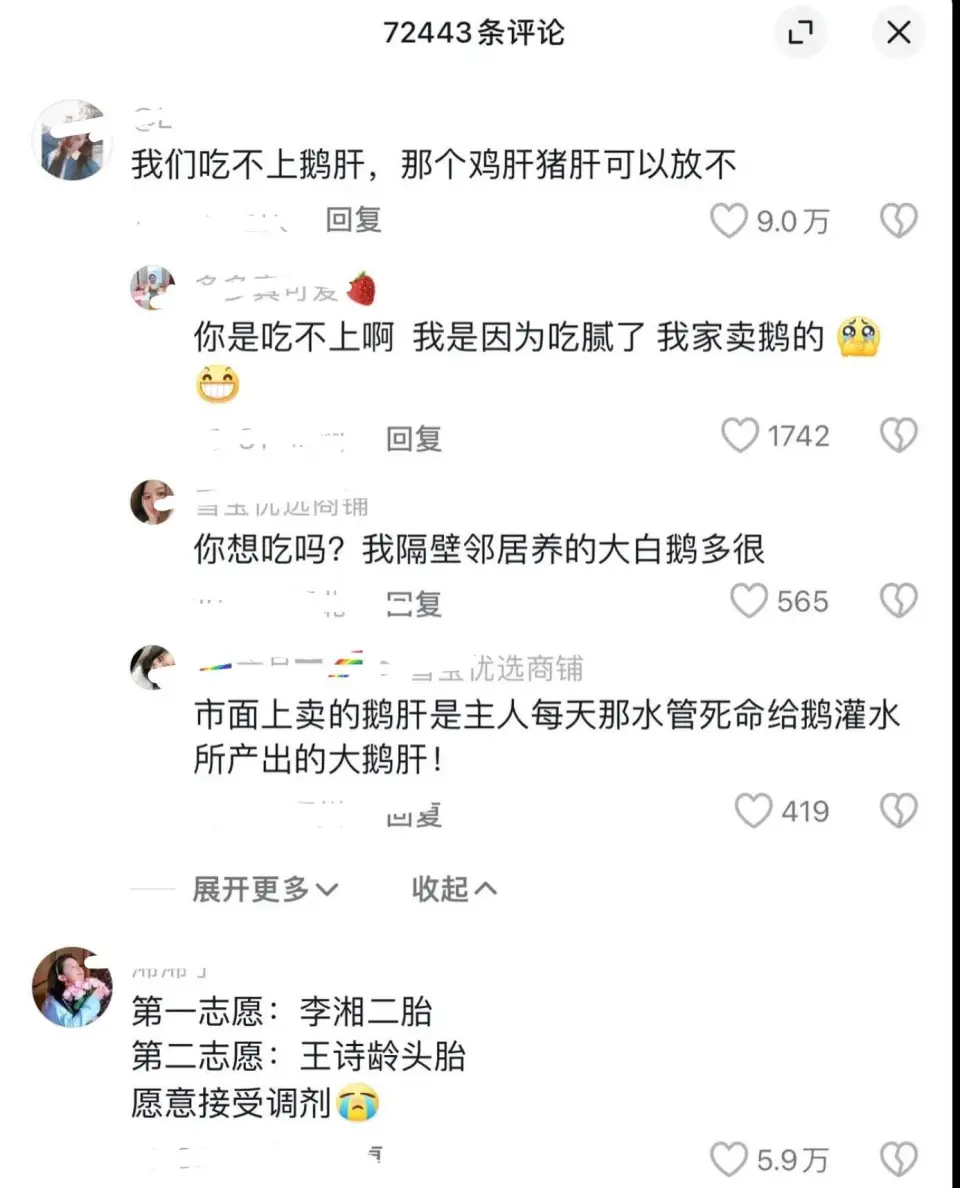Like the reply about 我家卖鹅的
The width and height of the screenshot is (960, 1188).
740,436
